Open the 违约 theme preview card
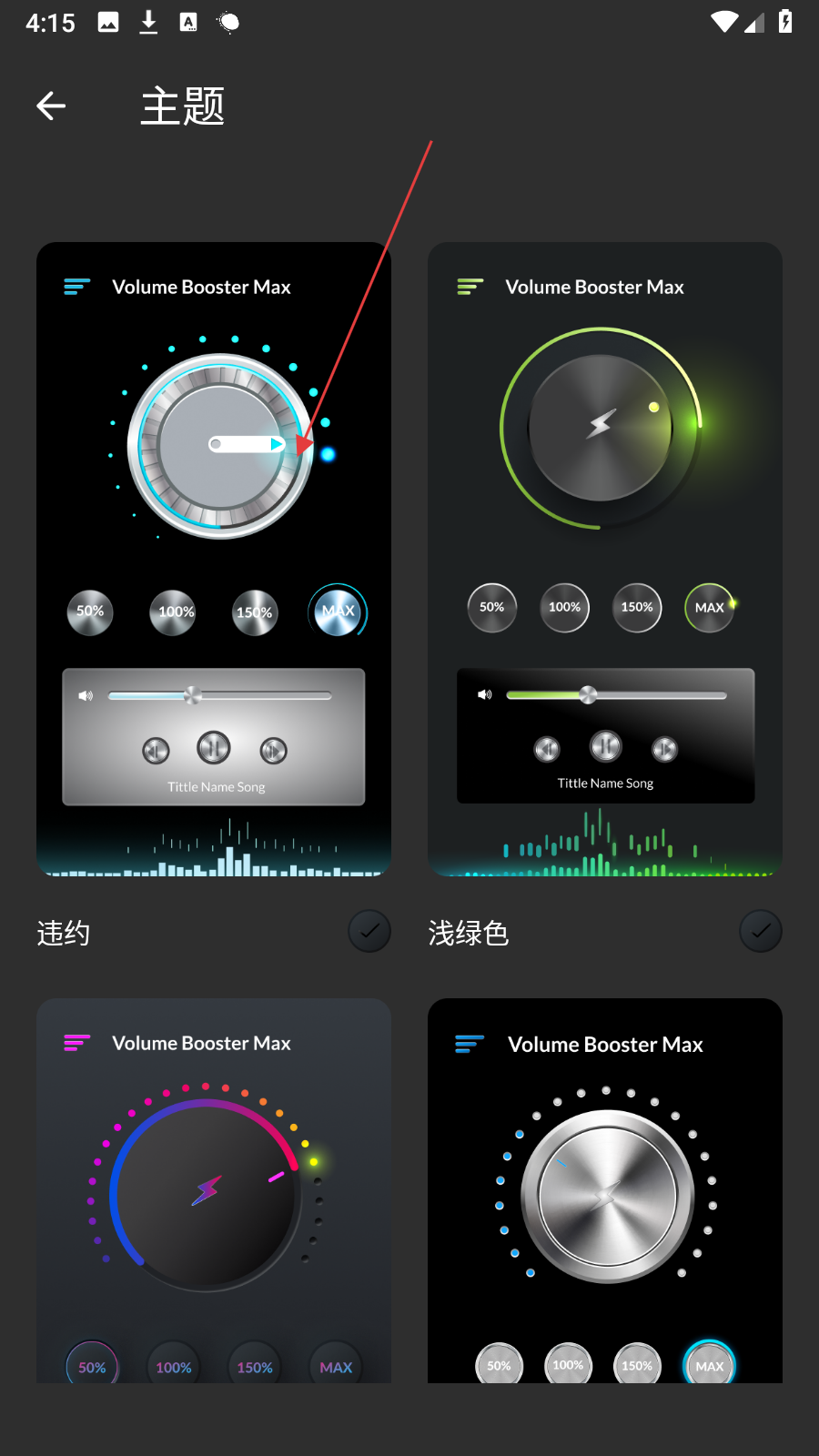 [214, 559]
